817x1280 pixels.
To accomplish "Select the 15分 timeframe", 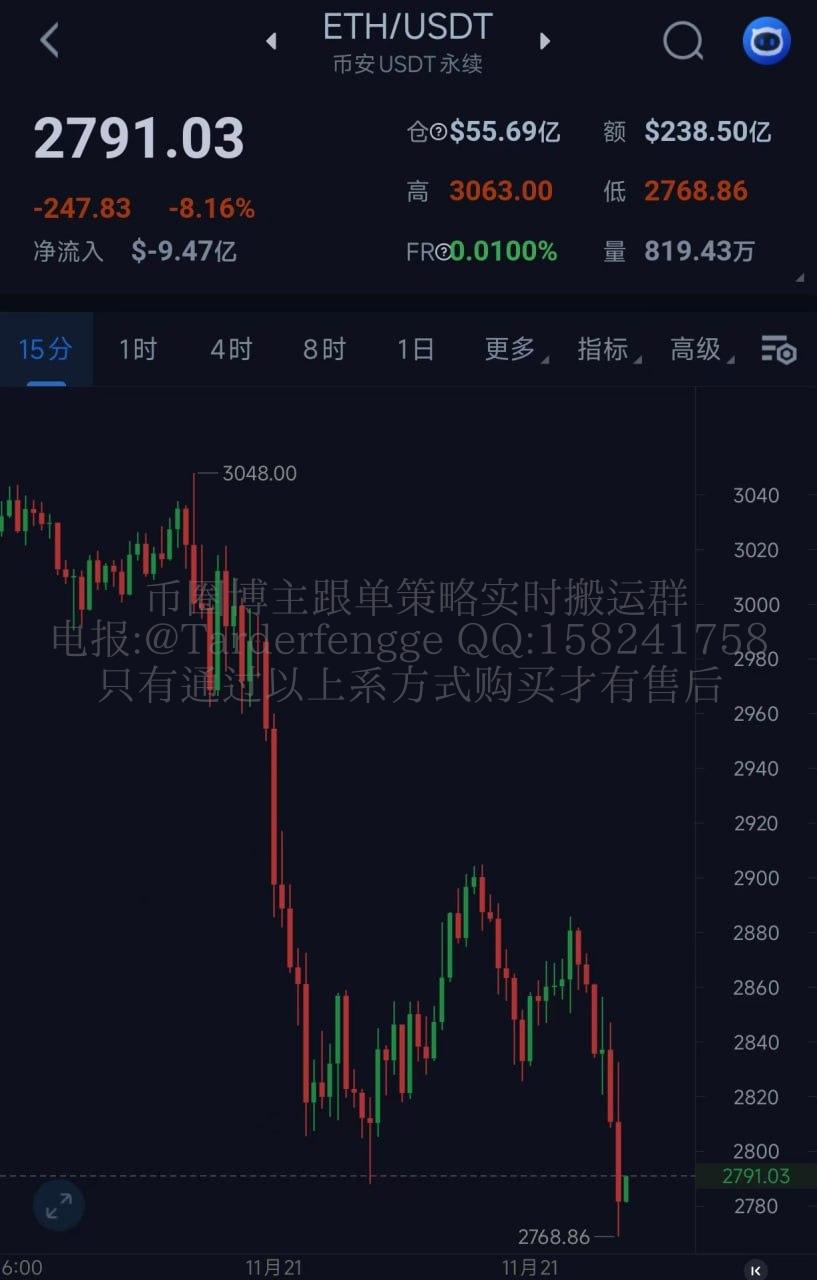I will (x=46, y=349).
